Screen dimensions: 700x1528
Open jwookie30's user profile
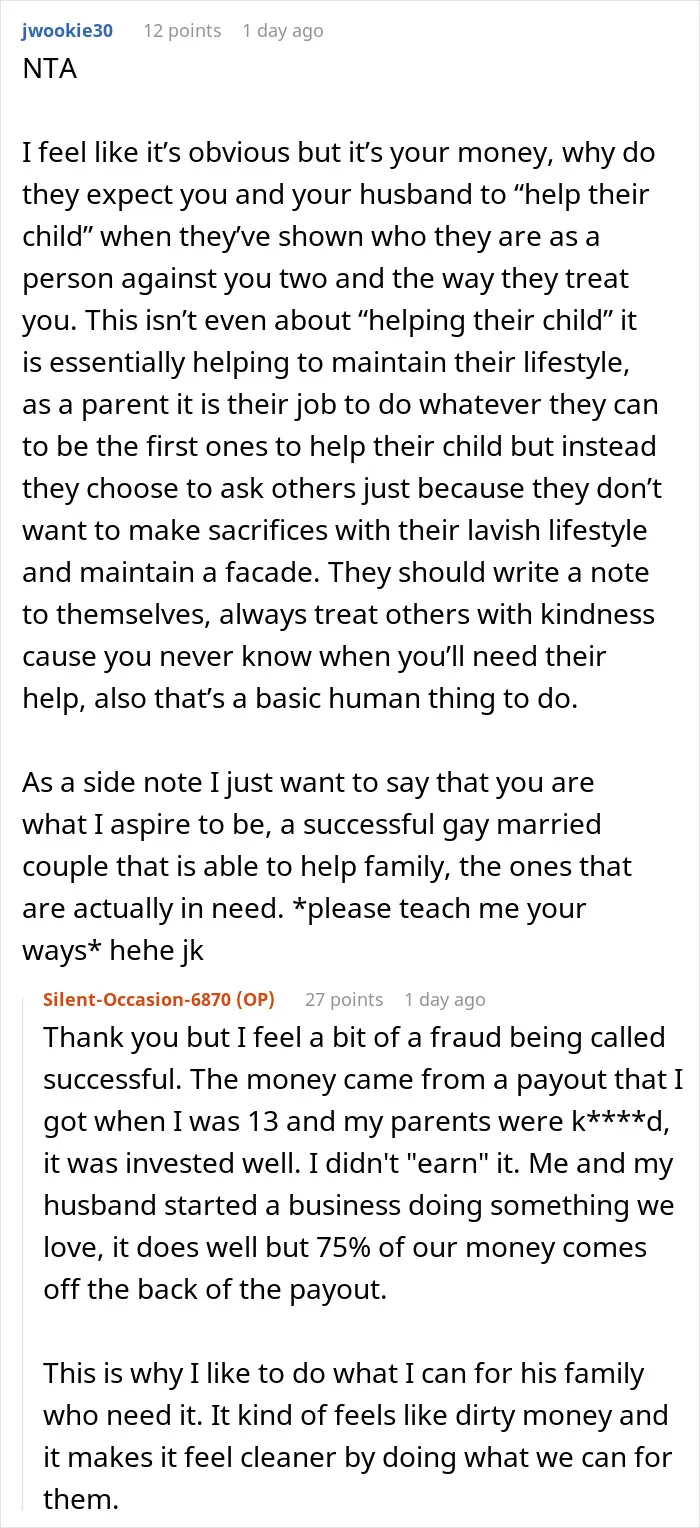pos(67,31)
